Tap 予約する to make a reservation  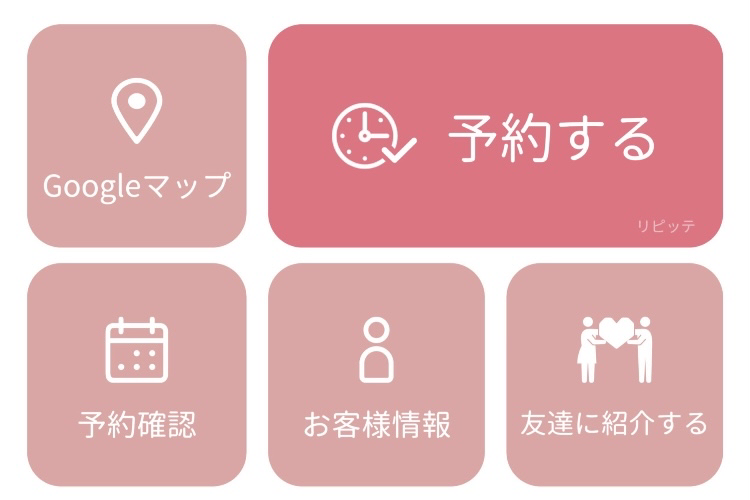click(x=495, y=136)
